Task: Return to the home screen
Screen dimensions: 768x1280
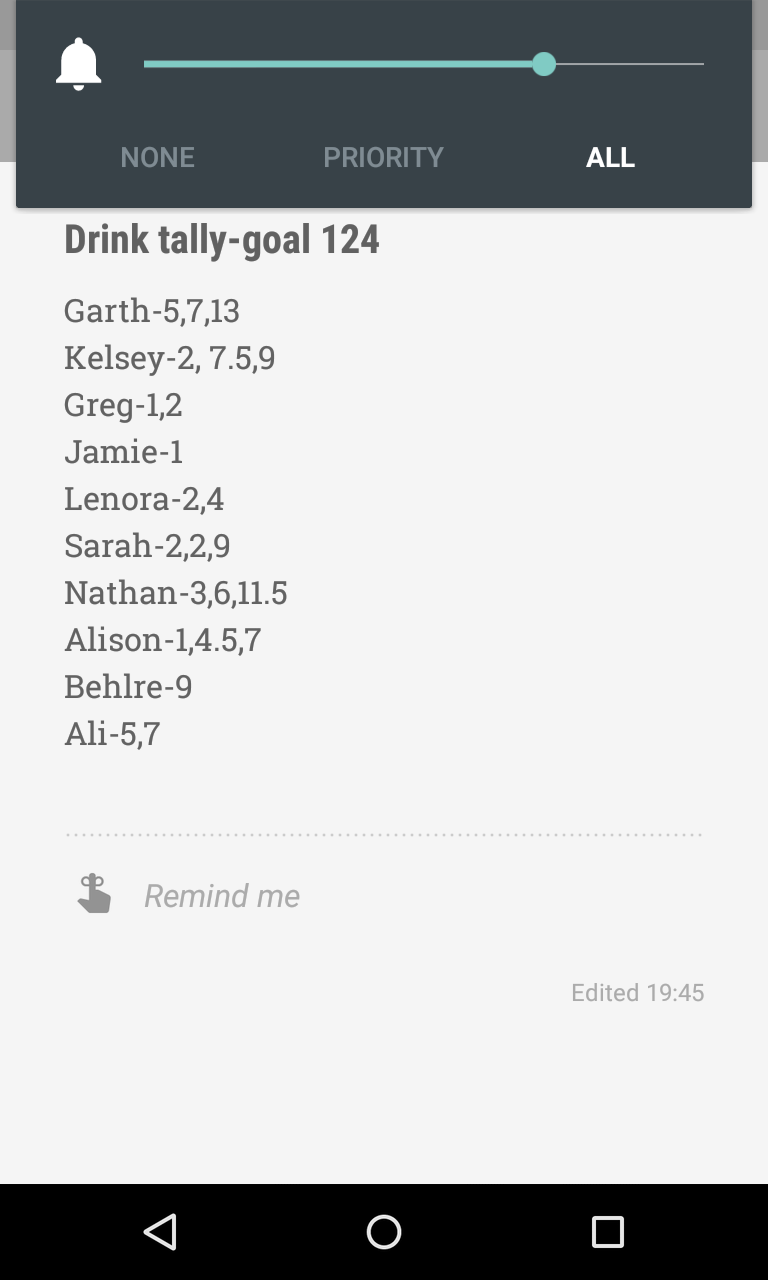Action: [x=384, y=1231]
